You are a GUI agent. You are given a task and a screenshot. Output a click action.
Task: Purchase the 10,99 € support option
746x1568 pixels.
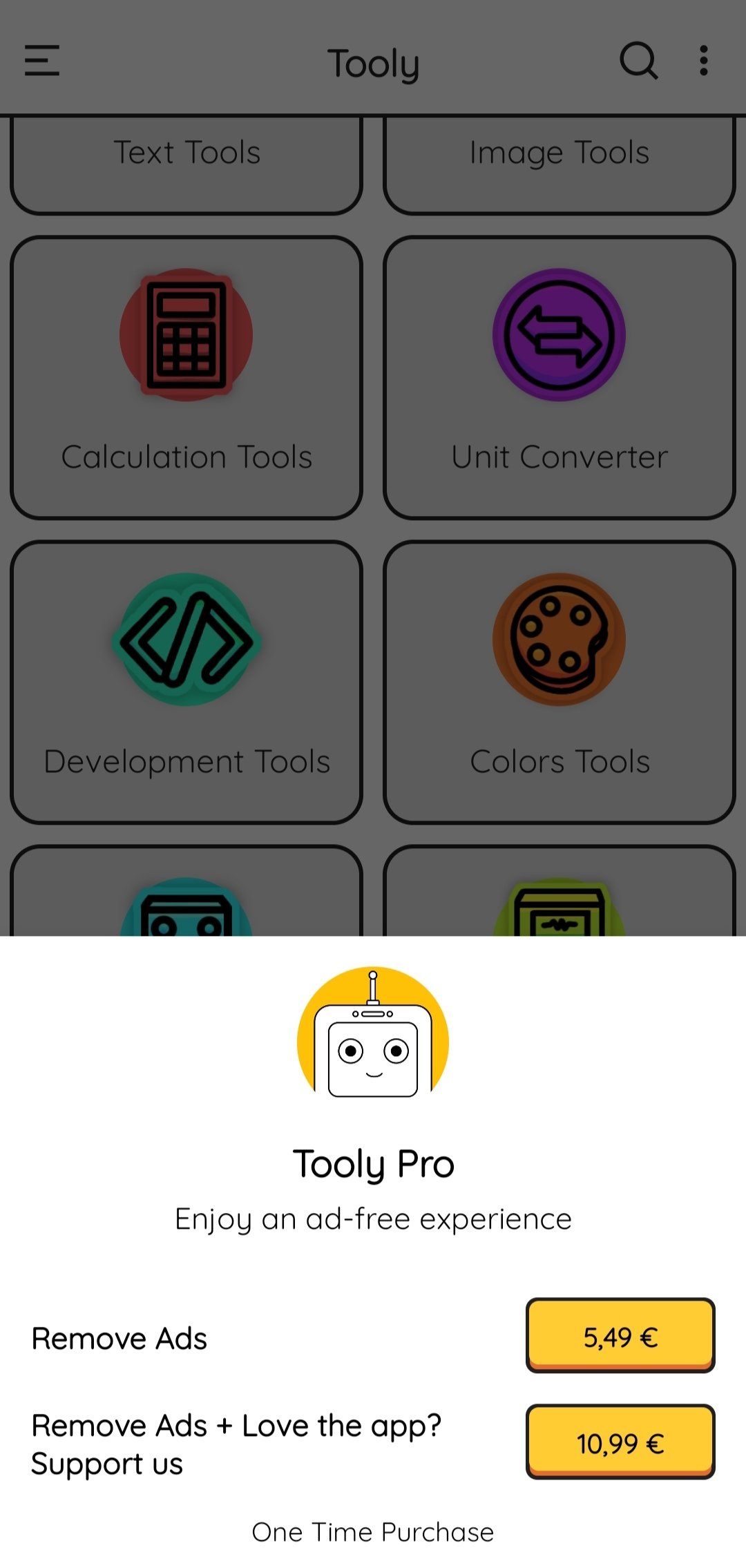tap(620, 1442)
